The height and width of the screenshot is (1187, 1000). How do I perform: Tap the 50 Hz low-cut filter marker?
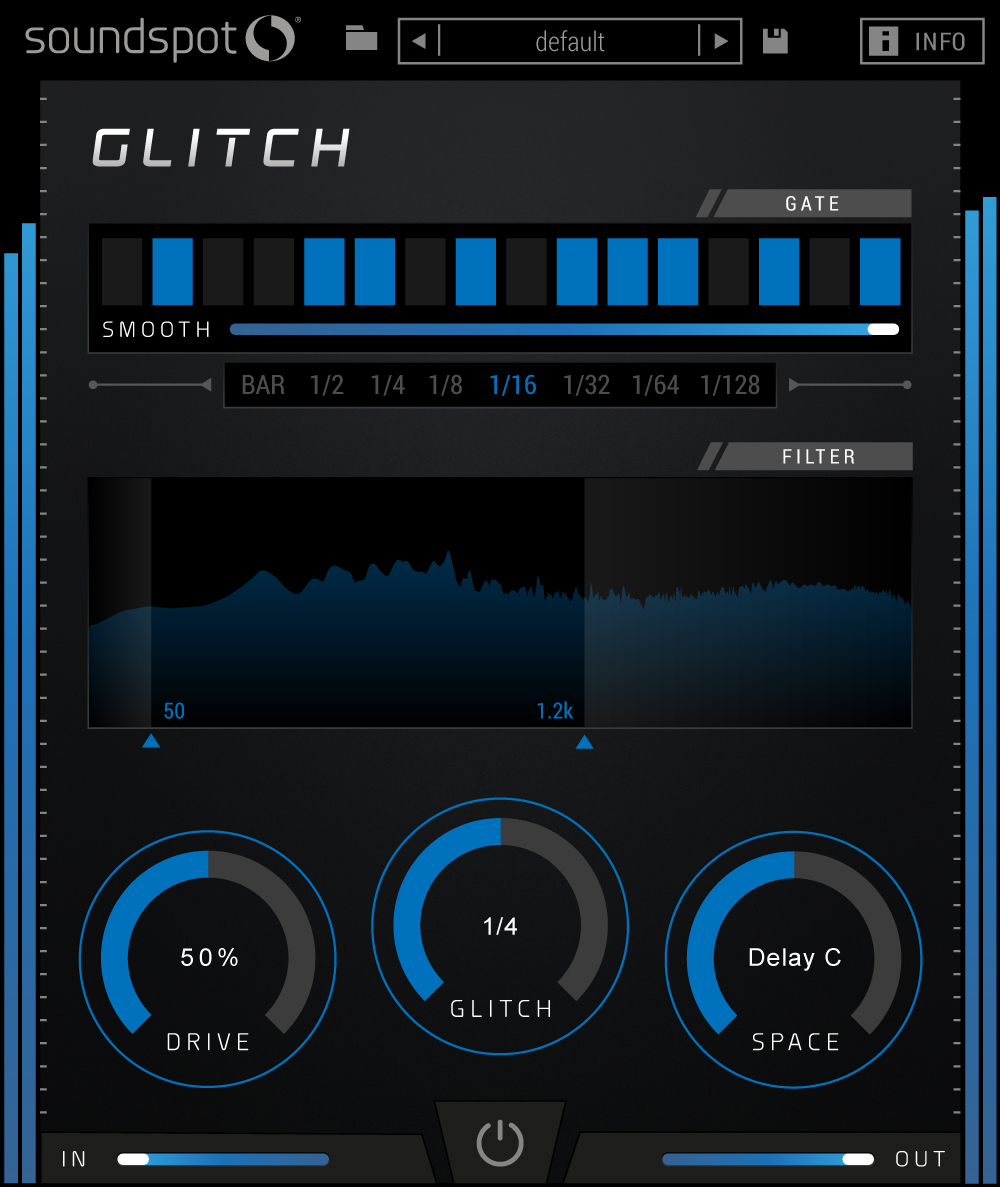pyautogui.click(x=151, y=741)
